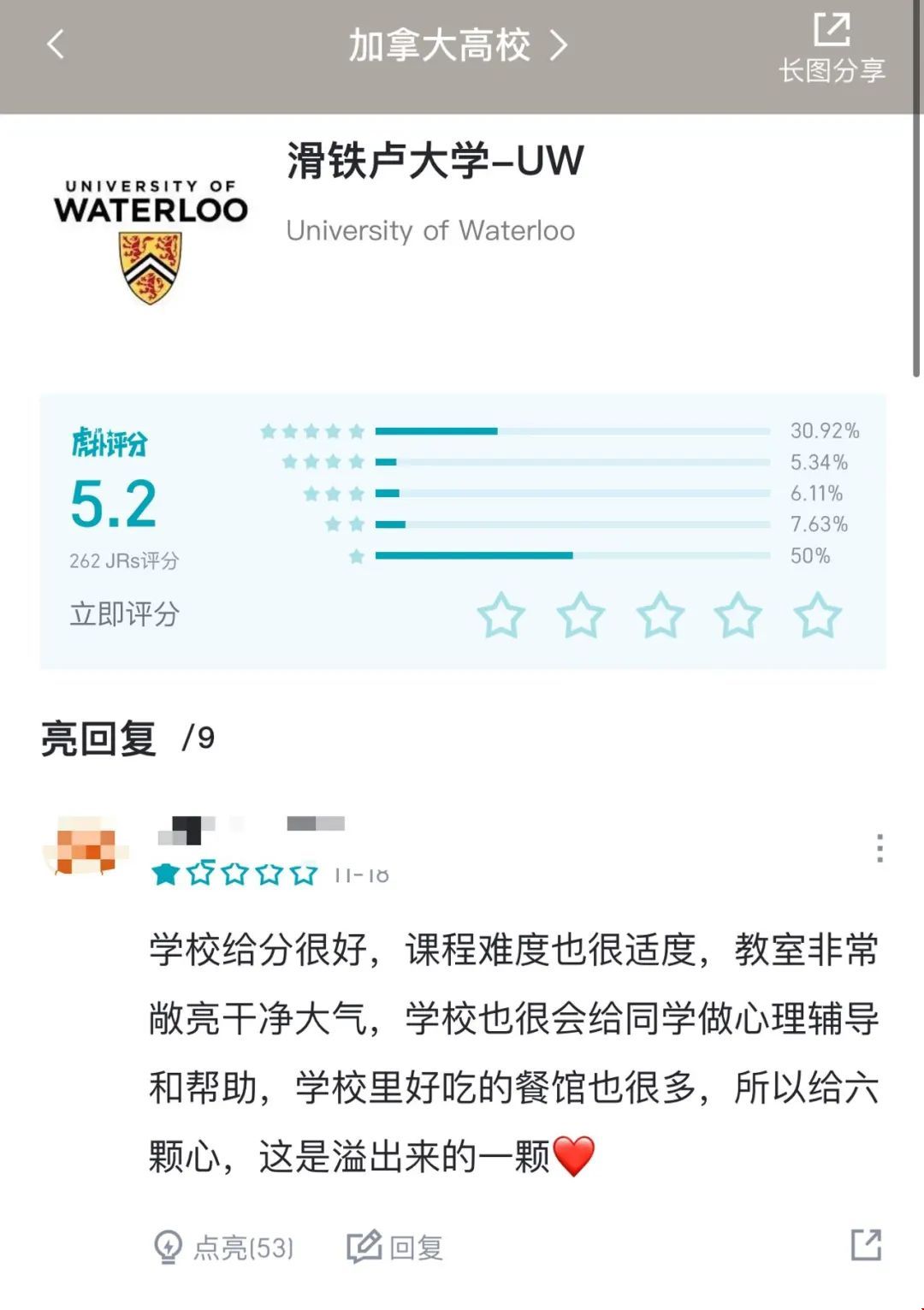This screenshot has width=924, height=1310.
Task: Click the 回复 reply icon on the comment
Action: 364,1248
